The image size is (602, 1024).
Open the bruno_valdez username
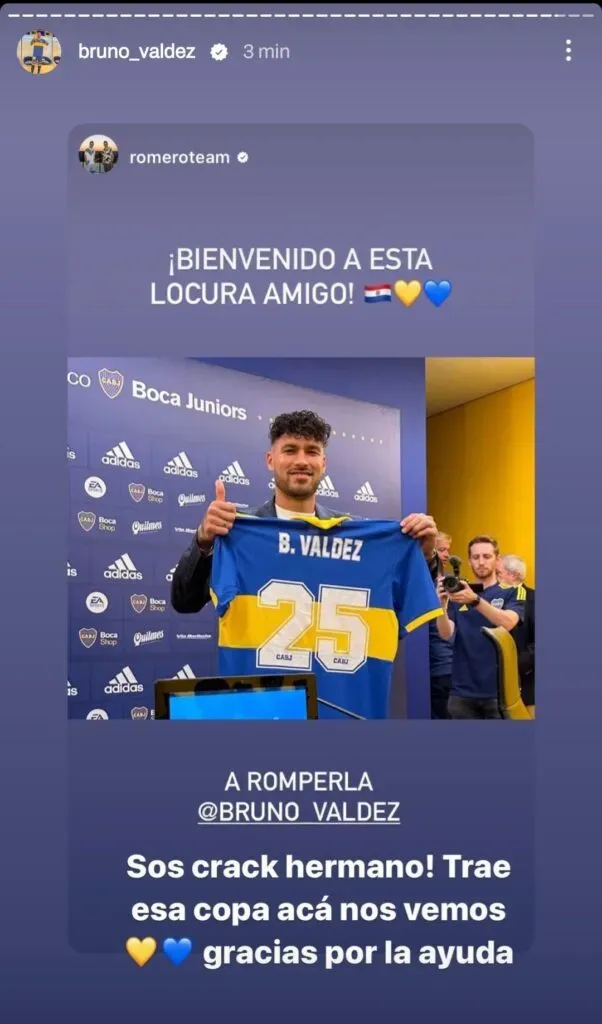click(137, 51)
